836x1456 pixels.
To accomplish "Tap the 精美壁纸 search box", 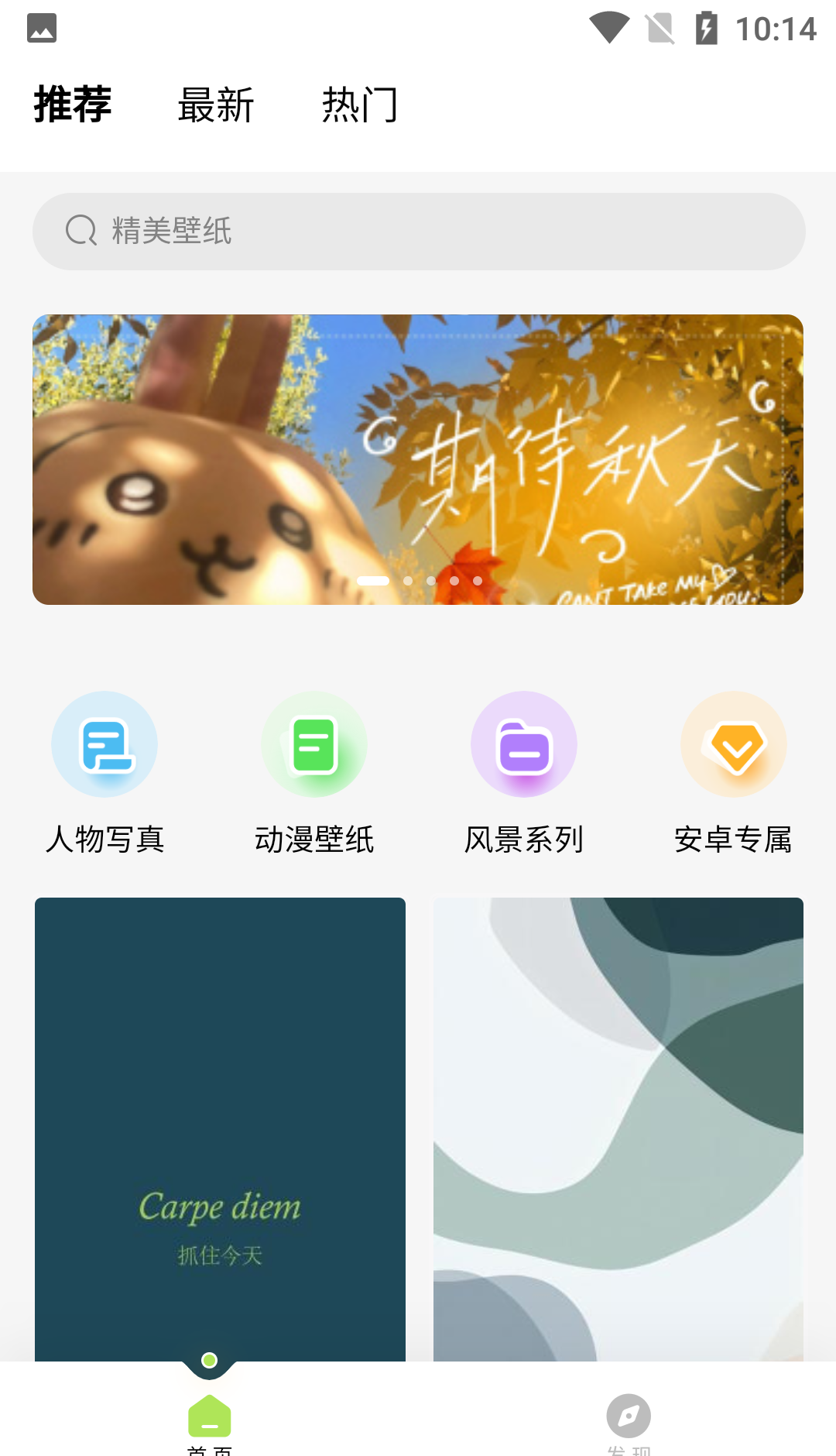I will (418, 231).
